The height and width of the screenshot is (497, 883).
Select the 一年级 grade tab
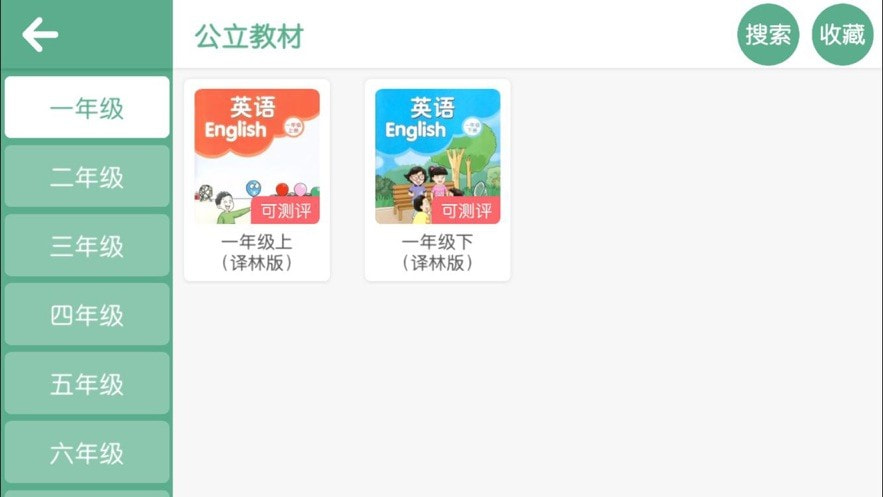coord(87,108)
